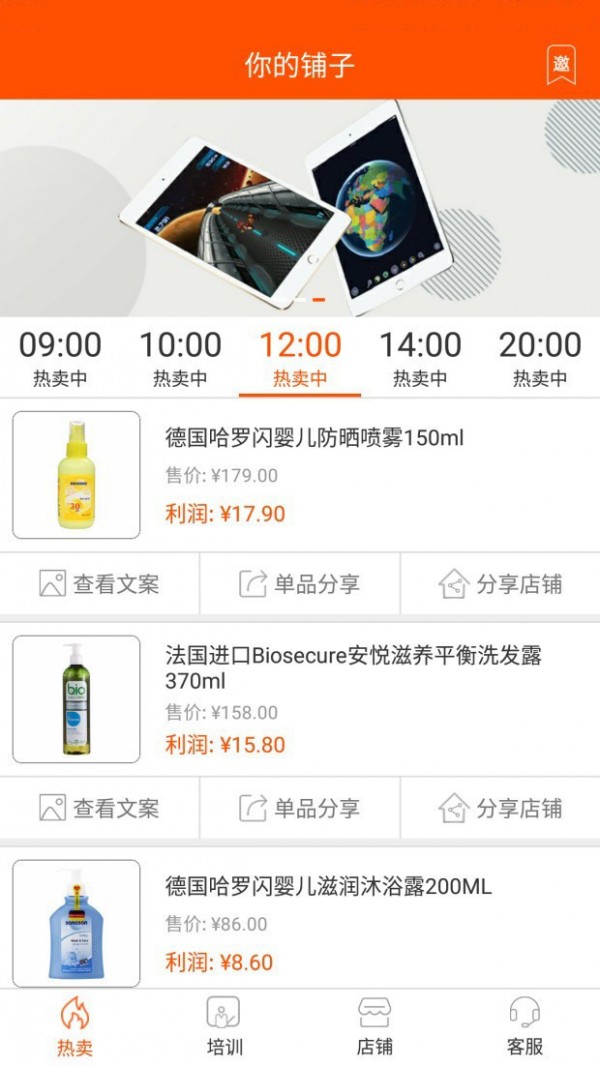
Task: Go to the 热卖 bottom tab
Action: click(x=75, y=1027)
